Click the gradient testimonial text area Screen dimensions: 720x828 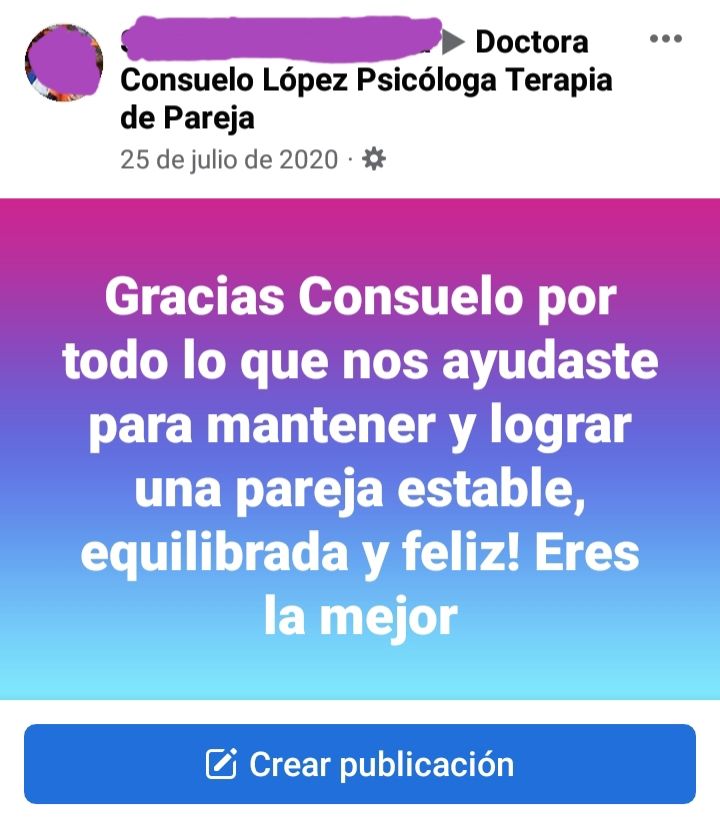pos(360,450)
